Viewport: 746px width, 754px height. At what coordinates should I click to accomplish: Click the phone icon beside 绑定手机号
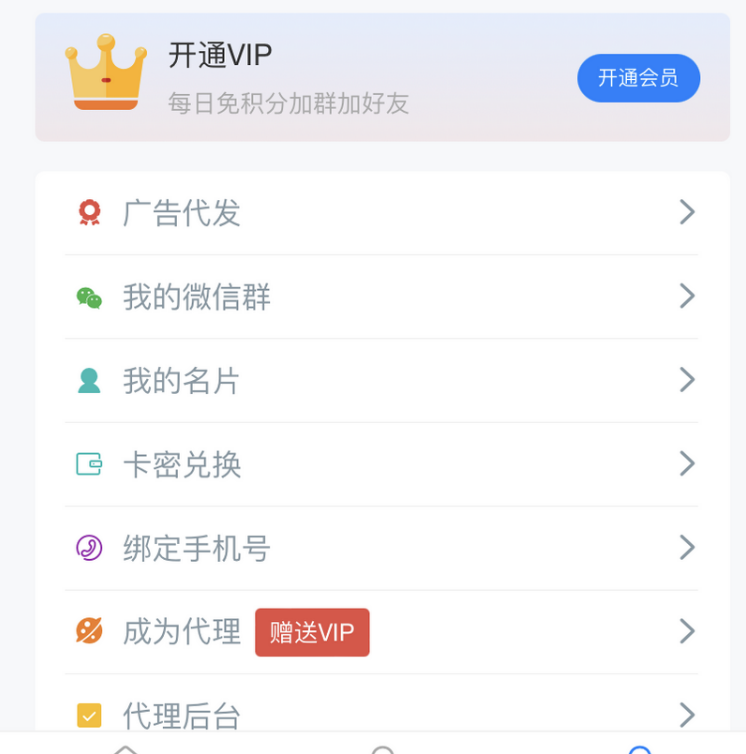tap(88, 548)
